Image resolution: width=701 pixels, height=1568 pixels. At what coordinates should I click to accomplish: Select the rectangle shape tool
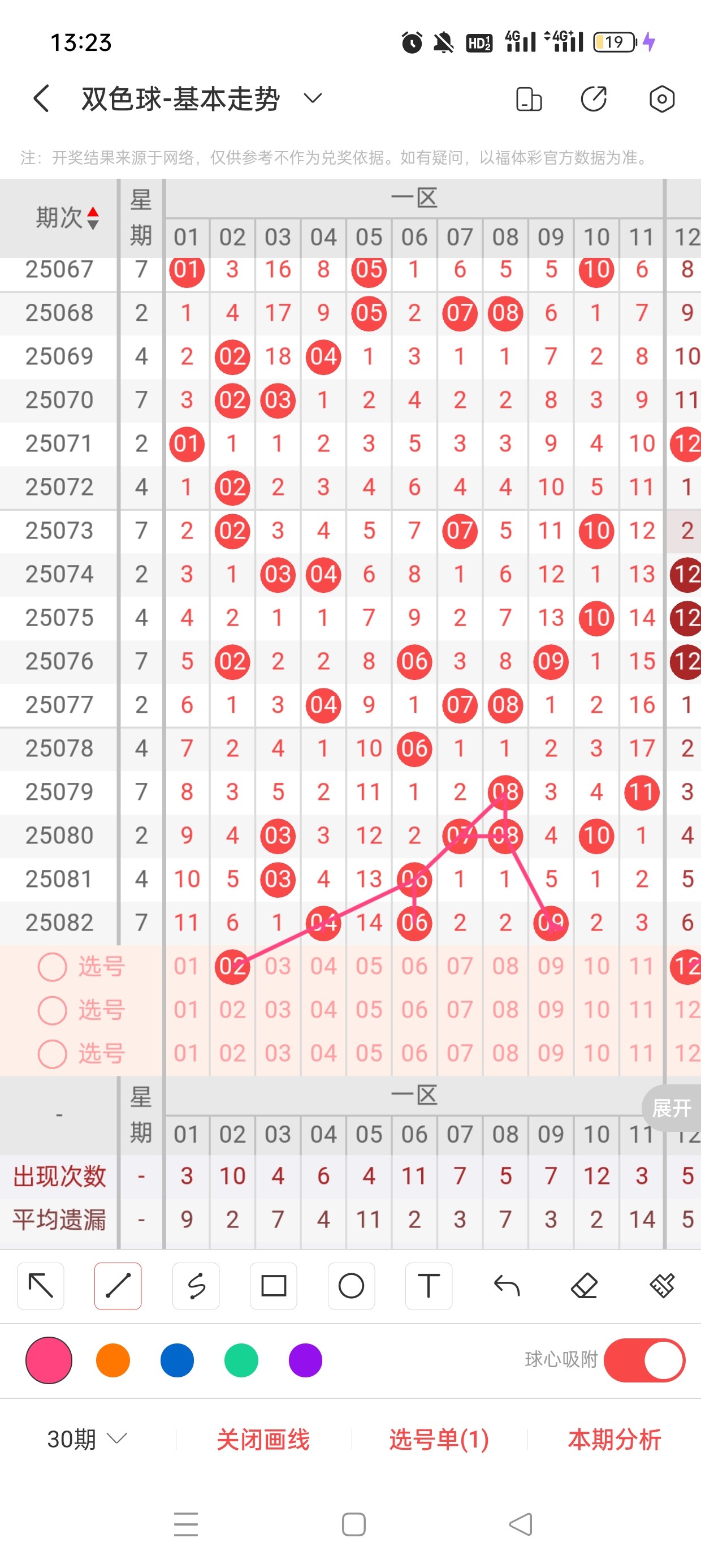pyautogui.click(x=273, y=1286)
